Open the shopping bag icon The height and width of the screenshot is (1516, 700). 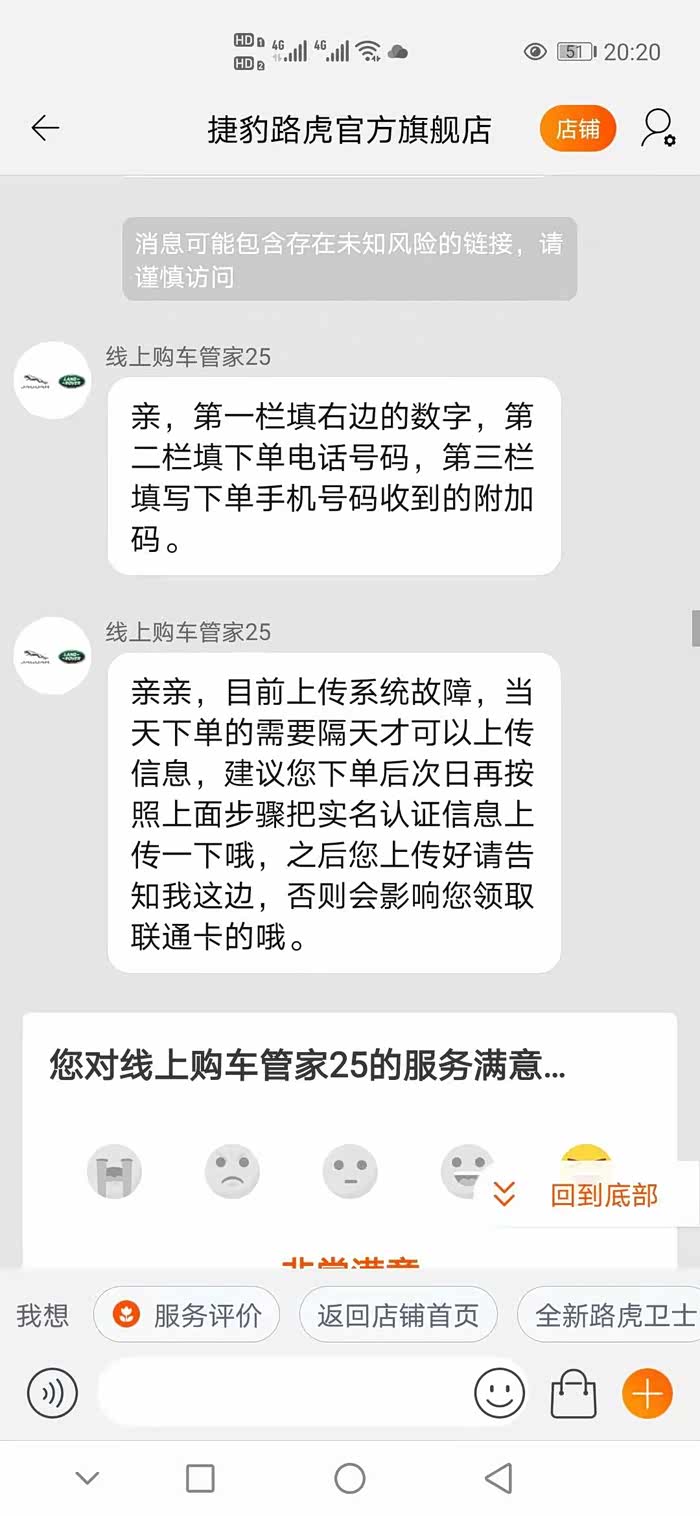[574, 1393]
